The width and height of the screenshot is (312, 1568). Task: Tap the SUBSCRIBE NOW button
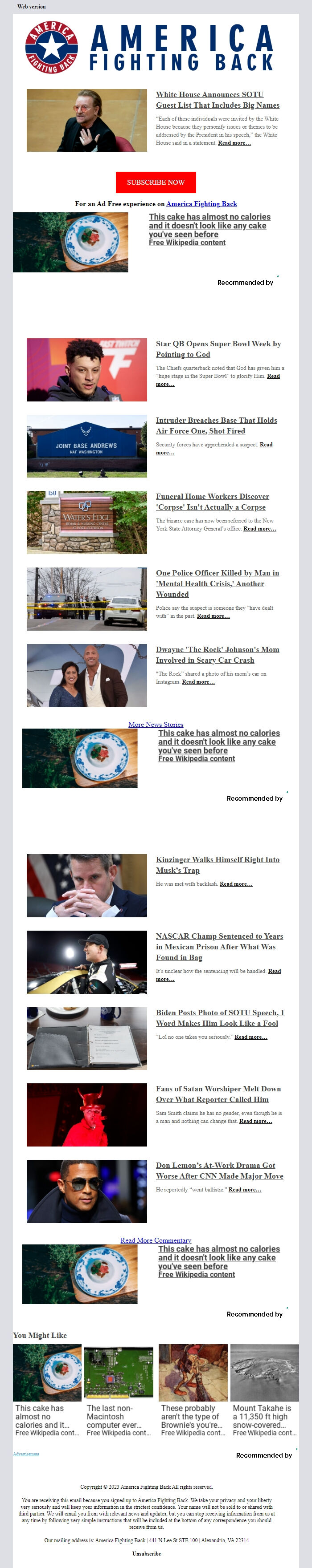click(x=156, y=182)
